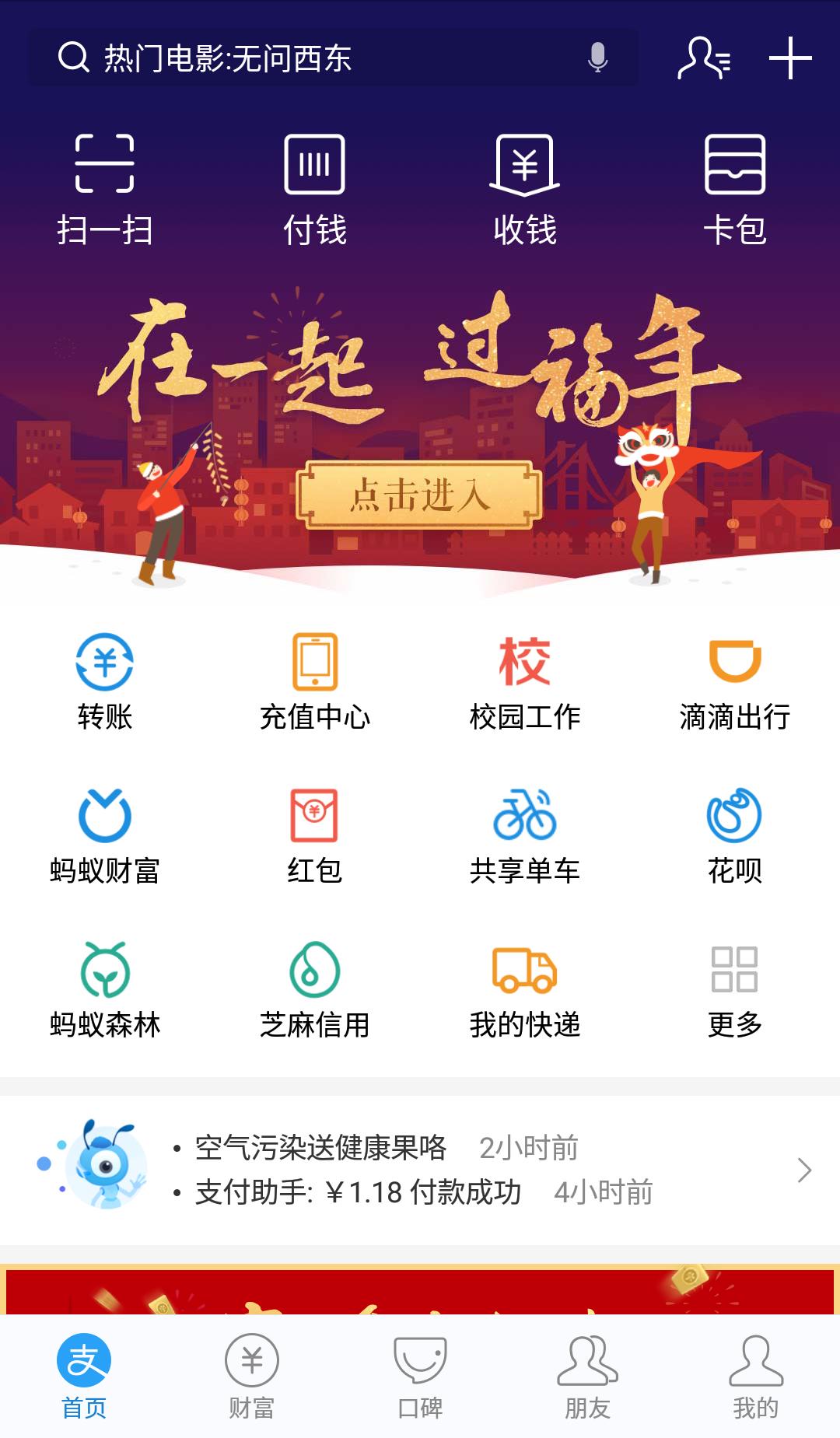Open 更多 to see more services
Viewport: 840px width, 1438px height.
[x=733, y=988]
